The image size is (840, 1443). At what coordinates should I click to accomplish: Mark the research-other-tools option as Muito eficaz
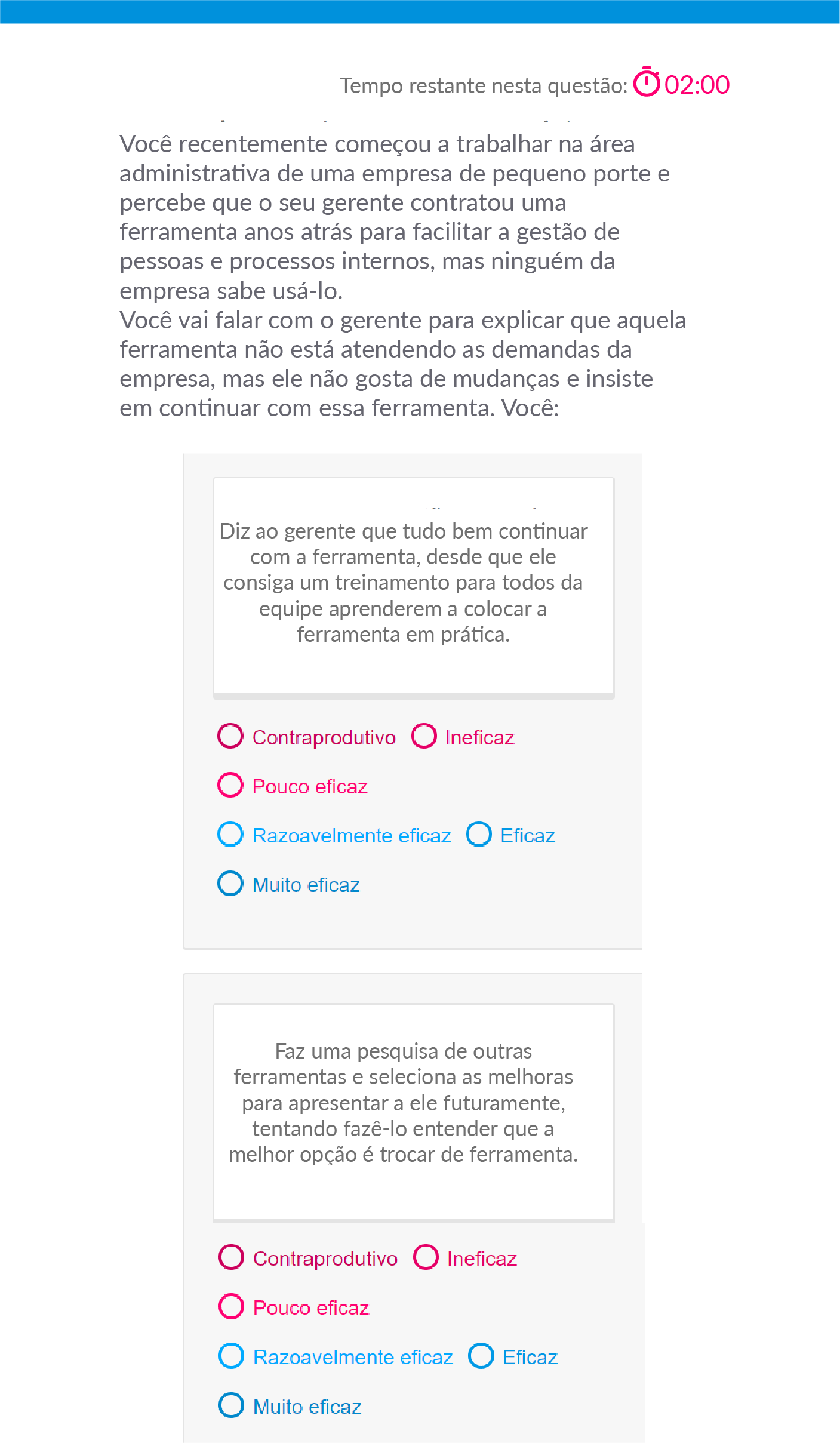click(x=231, y=1405)
